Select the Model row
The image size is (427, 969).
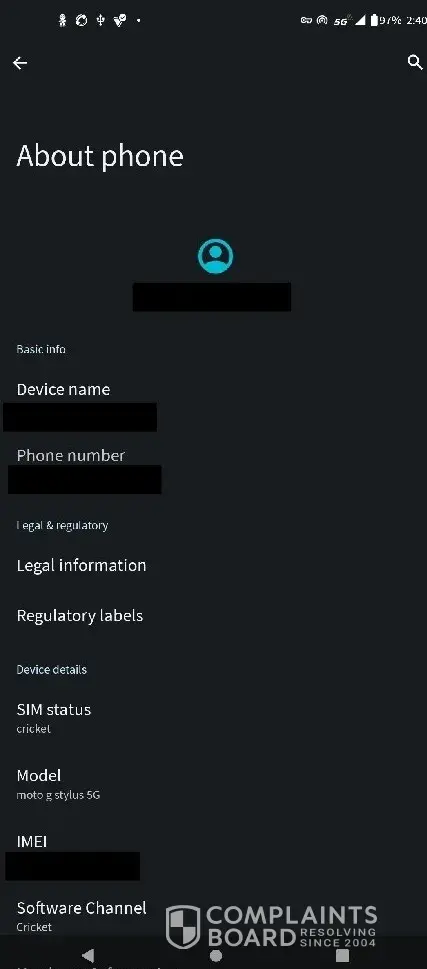(x=213, y=784)
